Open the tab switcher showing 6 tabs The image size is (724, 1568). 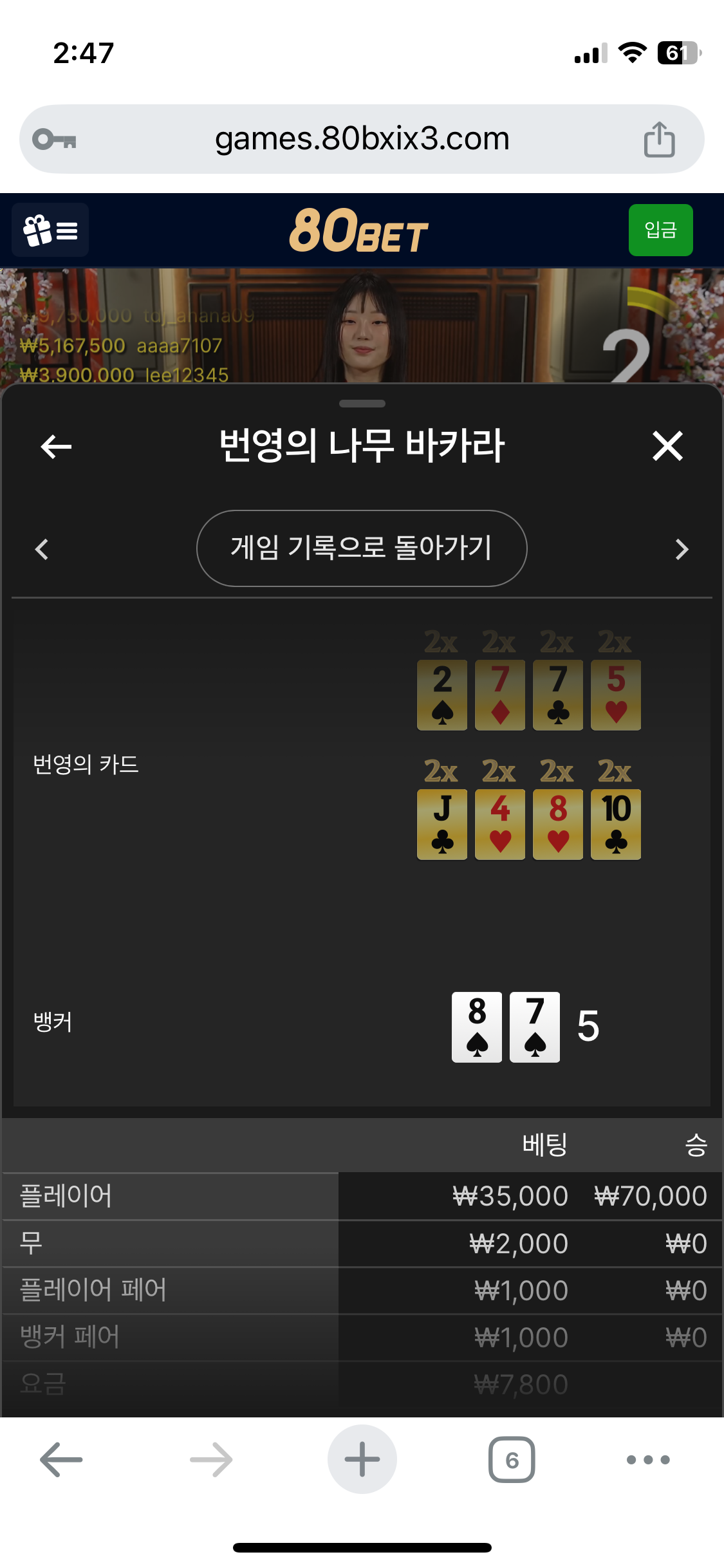(x=512, y=1459)
